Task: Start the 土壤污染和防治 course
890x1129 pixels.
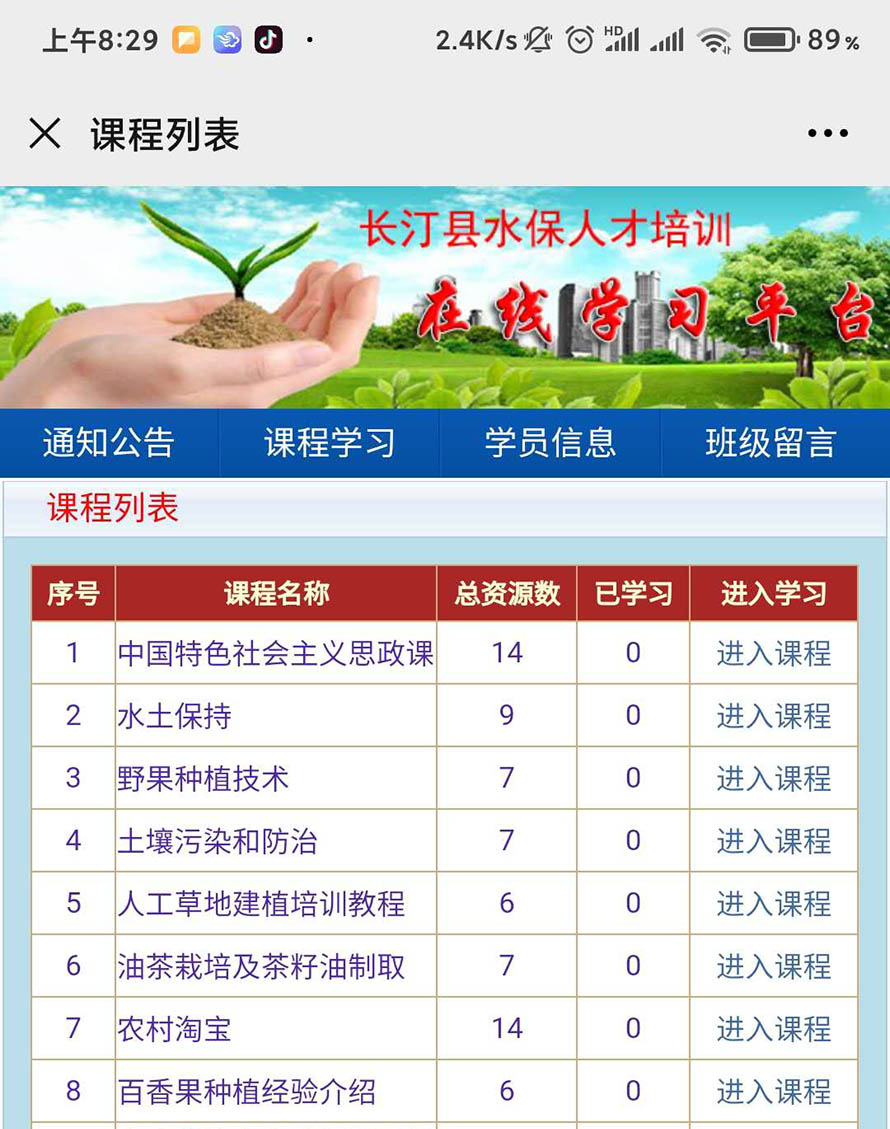Action: click(773, 841)
